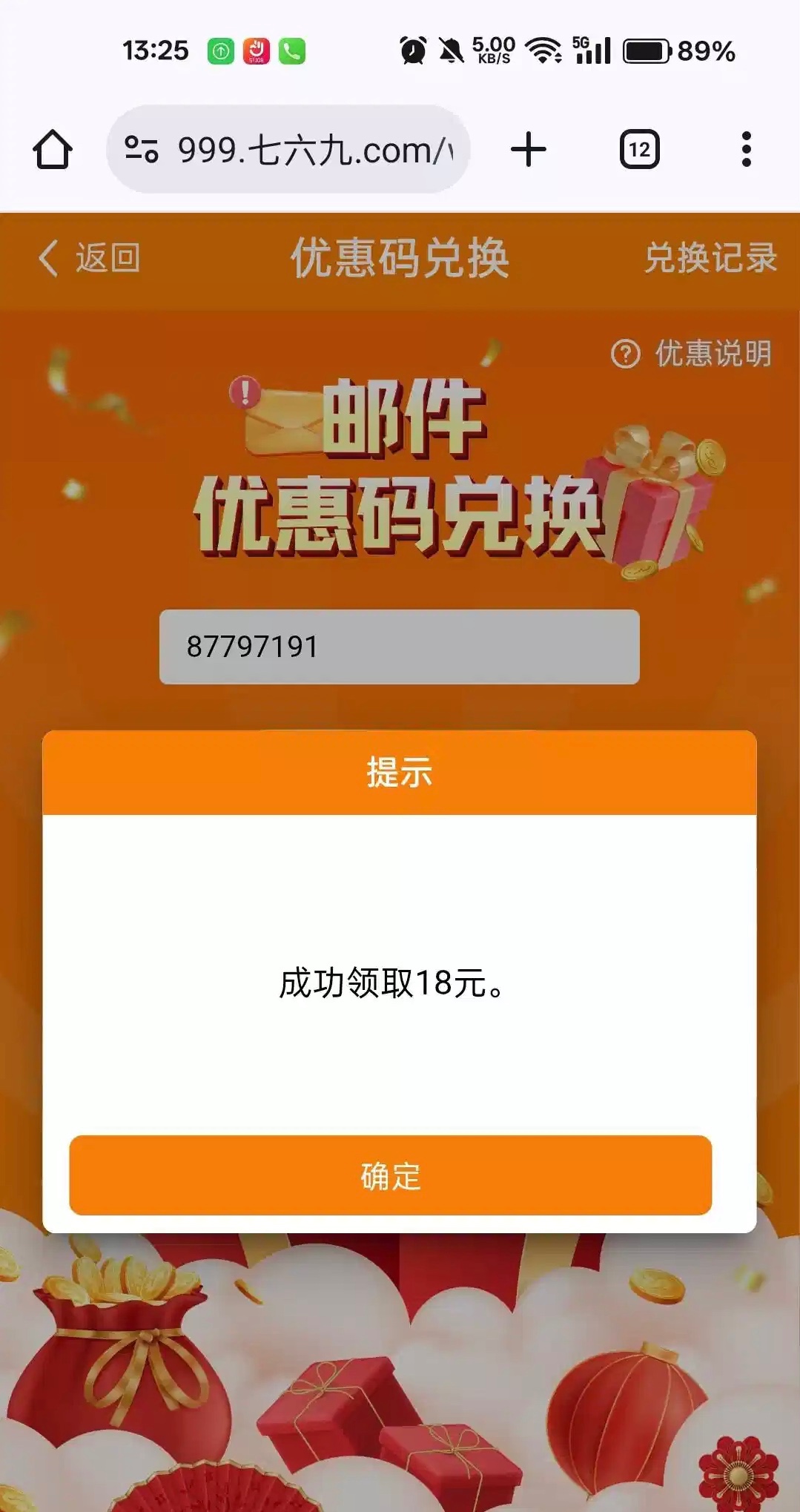Open 兑换记录 redemption history
Viewport: 800px width, 1512px height.
tap(710, 258)
